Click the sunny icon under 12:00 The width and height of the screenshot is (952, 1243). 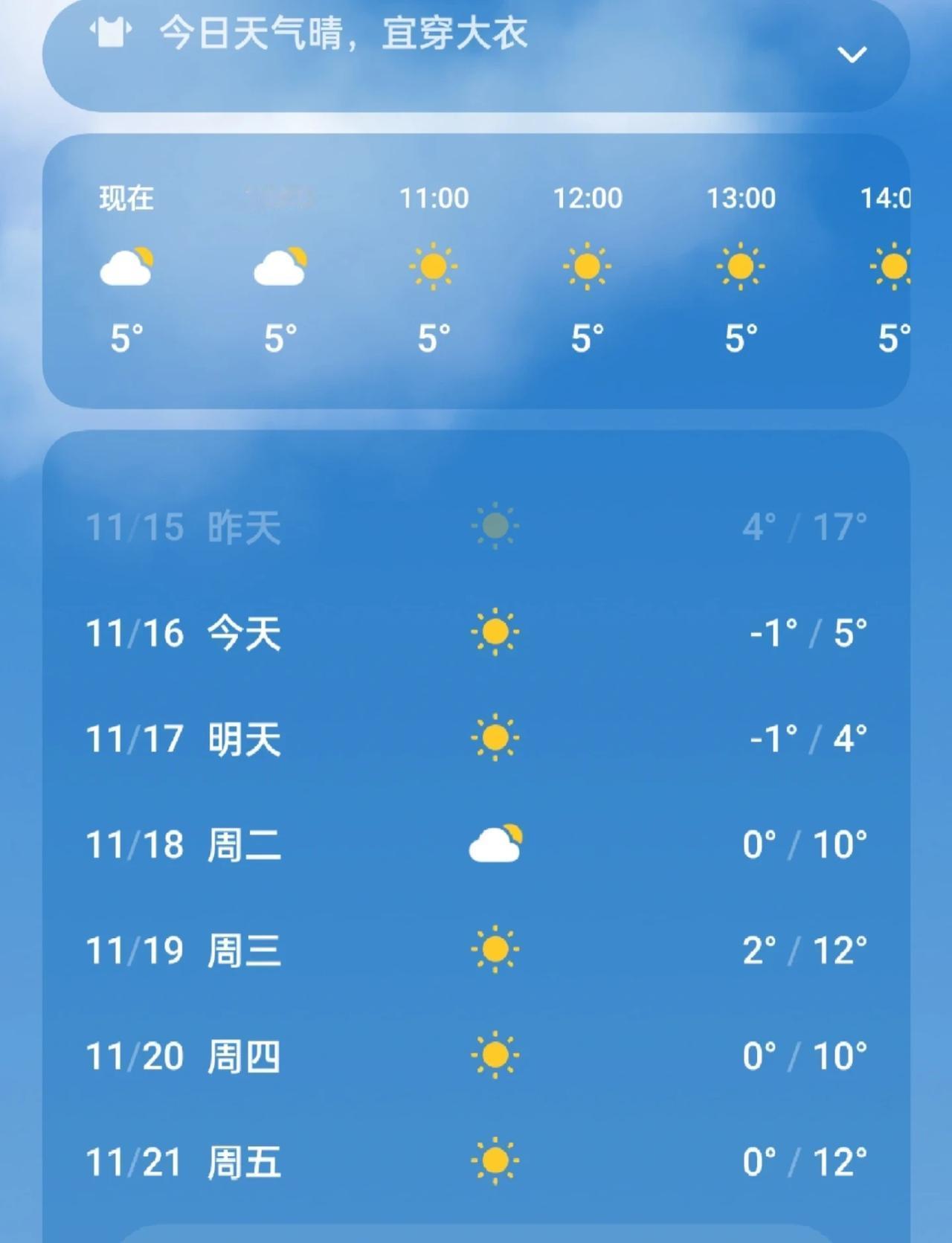[x=588, y=268]
